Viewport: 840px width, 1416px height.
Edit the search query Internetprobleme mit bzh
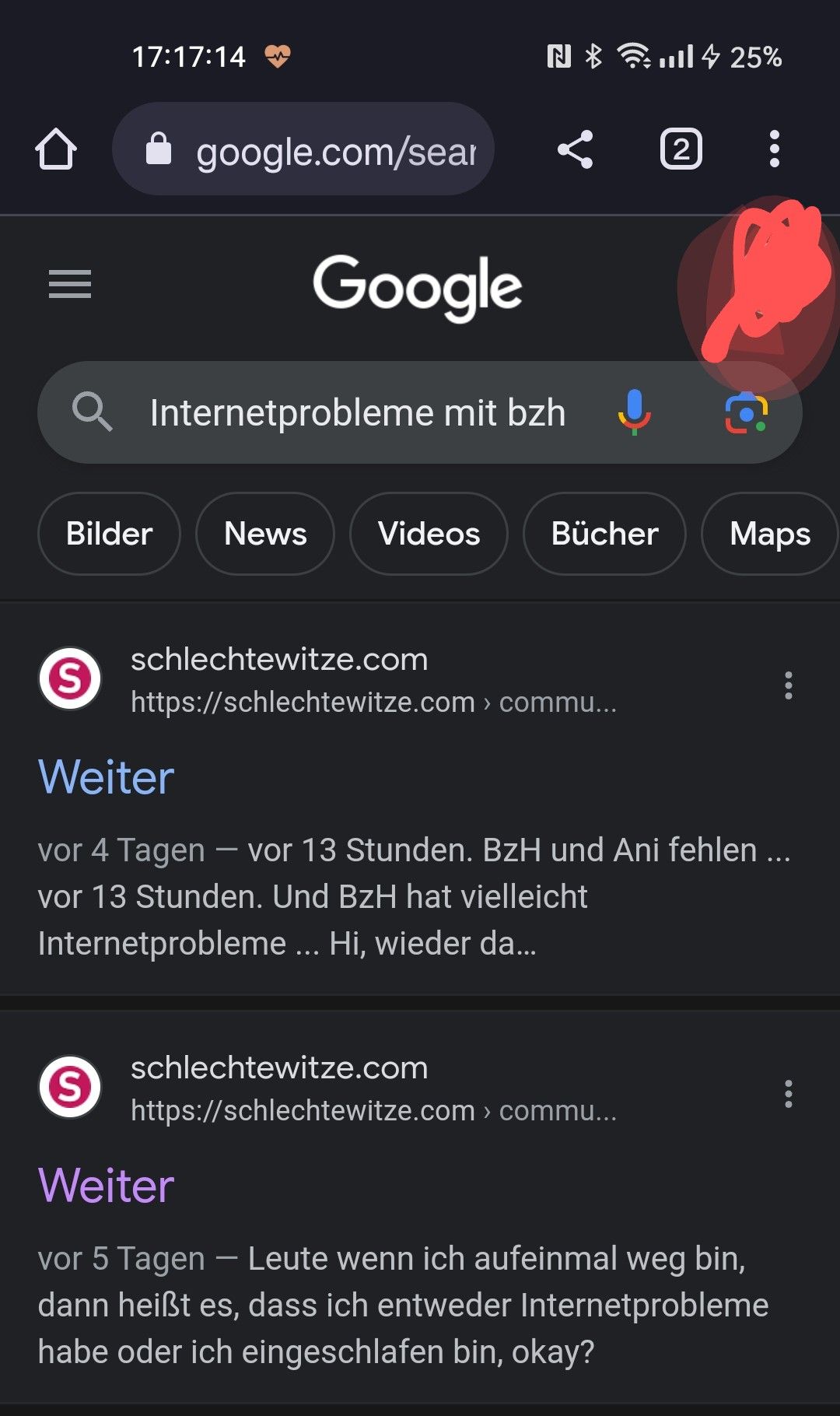click(358, 412)
